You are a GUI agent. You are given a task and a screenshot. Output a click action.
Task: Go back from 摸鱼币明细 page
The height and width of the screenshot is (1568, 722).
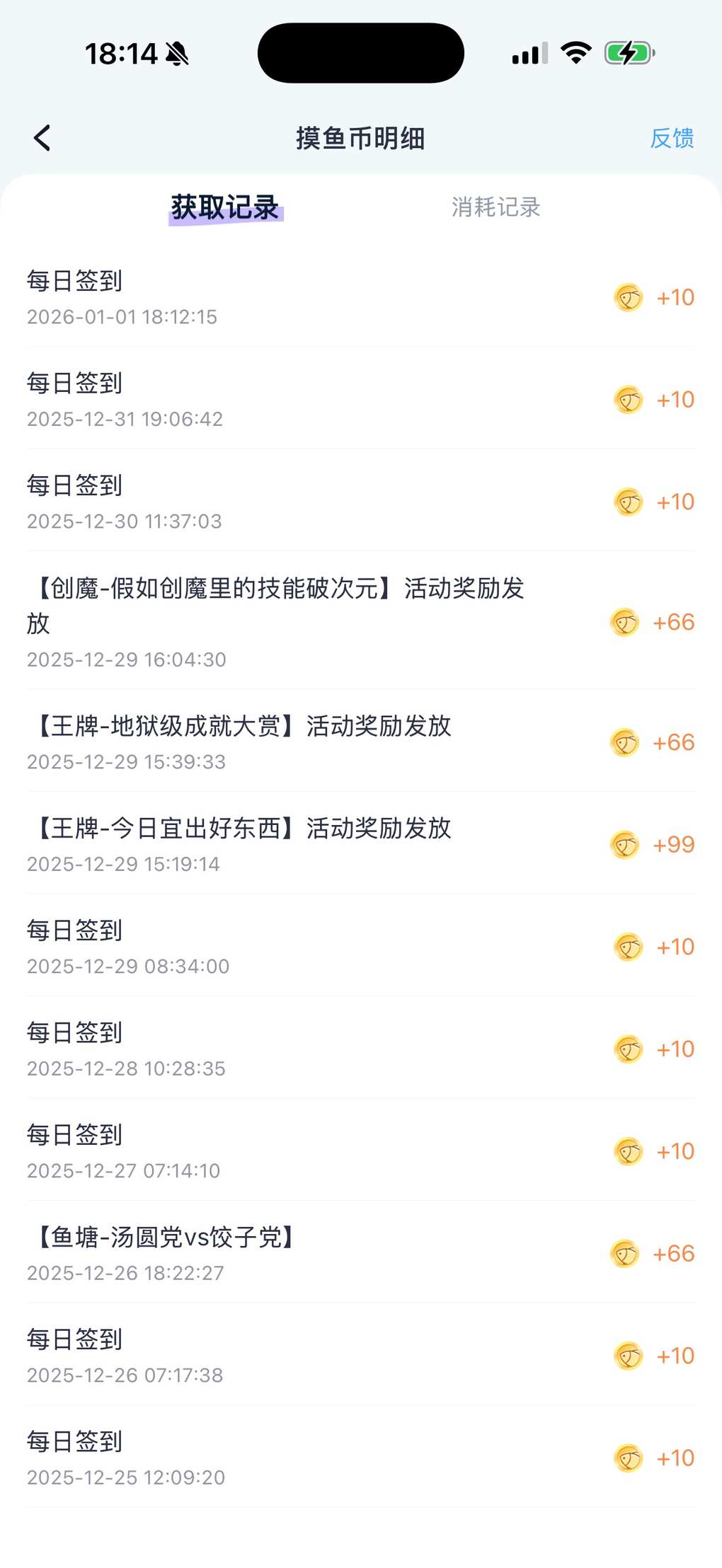(x=42, y=138)
